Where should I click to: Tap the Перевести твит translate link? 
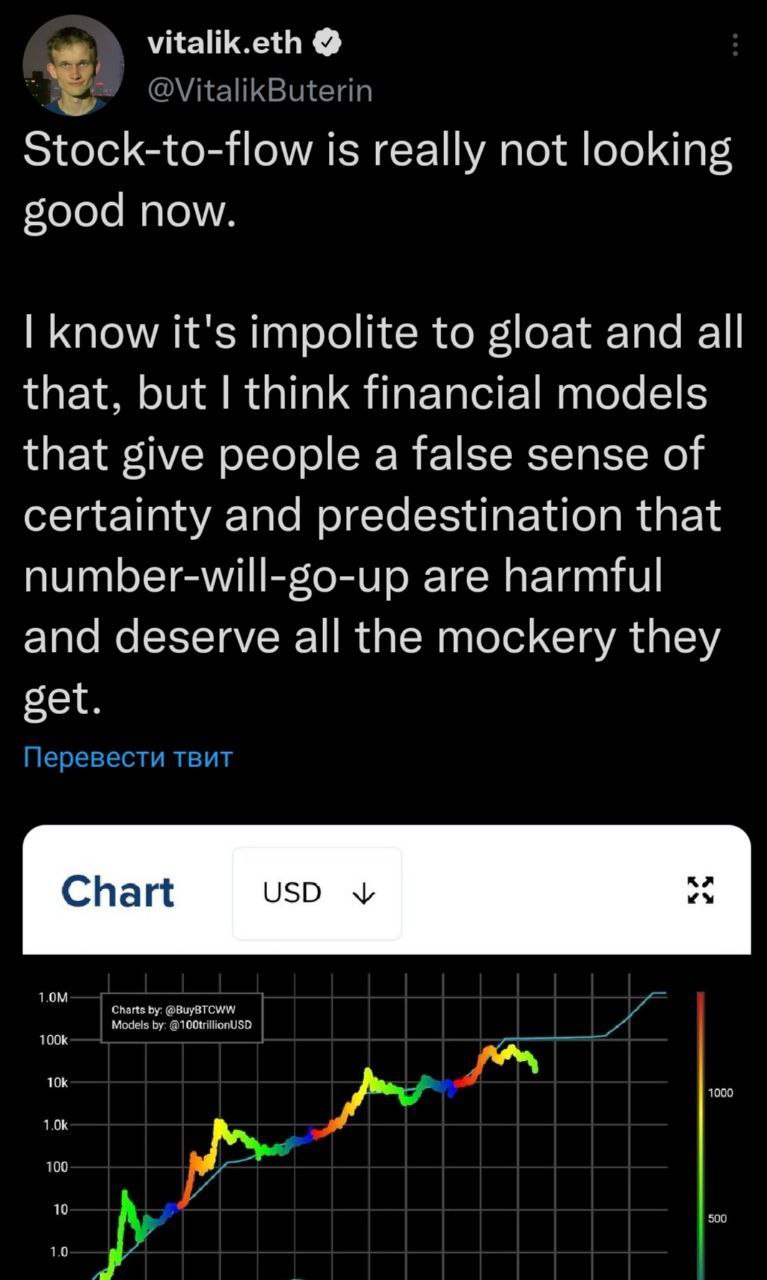[127, 756]
